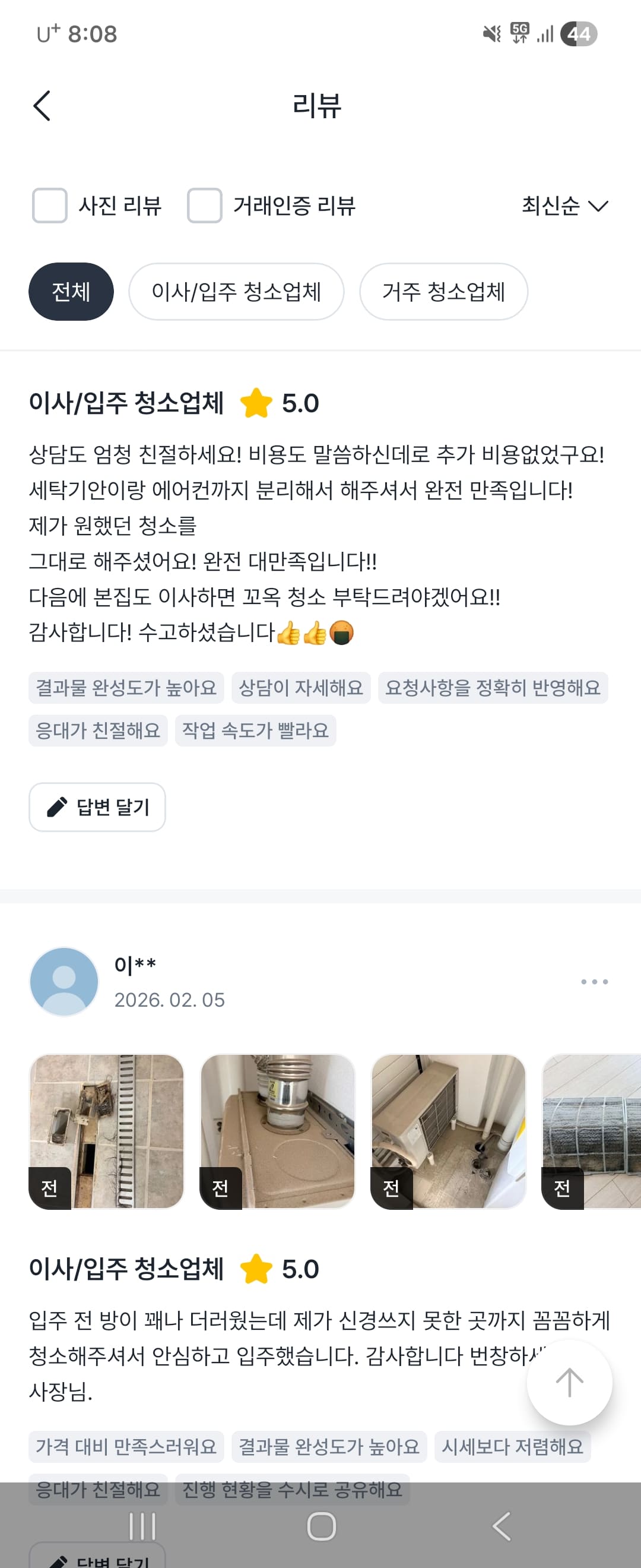View fourth before-photo of dusty filter
Image resolution: width=641 pixels, height=1568 pixels.
tap(591, 1131)
